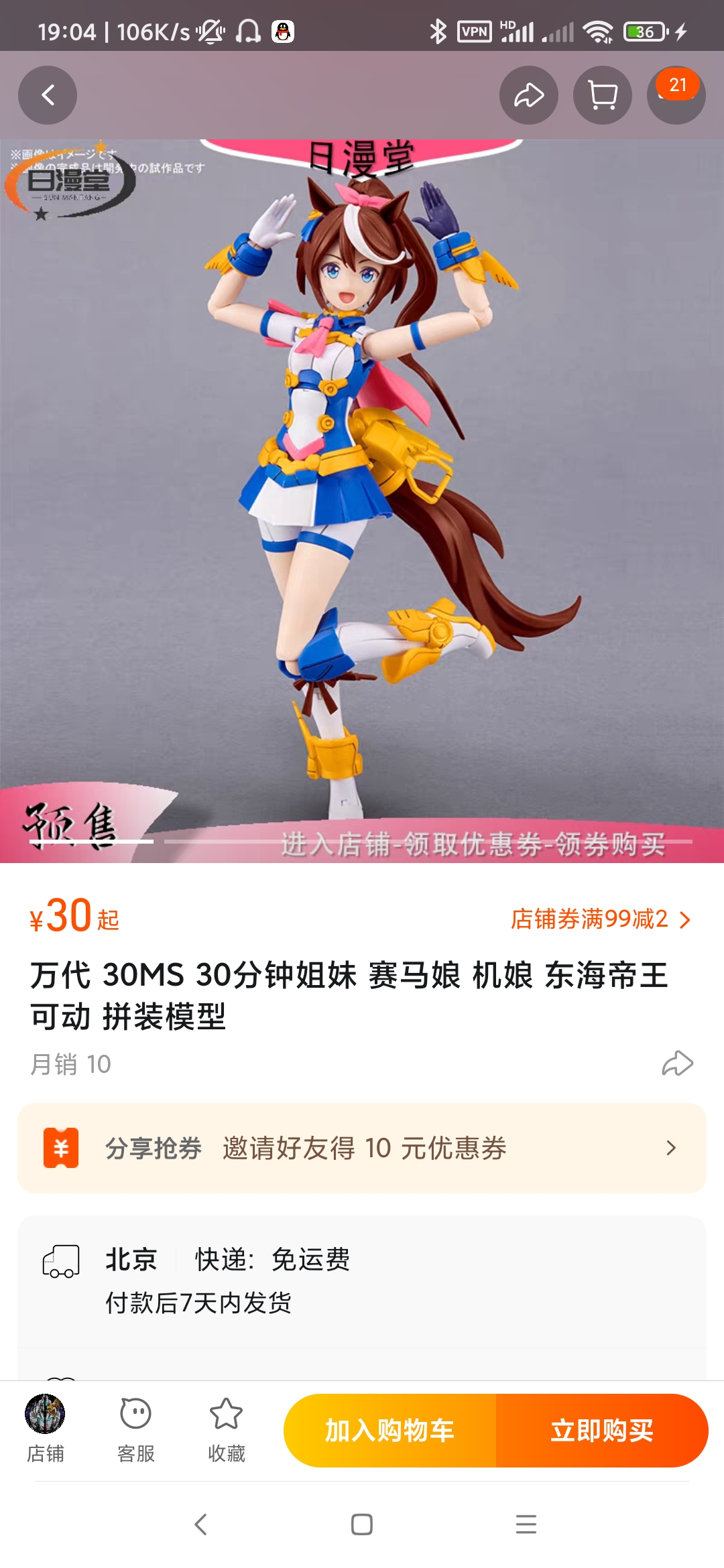Visit the 店铺 shop page
The height and width of the screenshot is (1568, 724).
click(x=45, y=1429)
